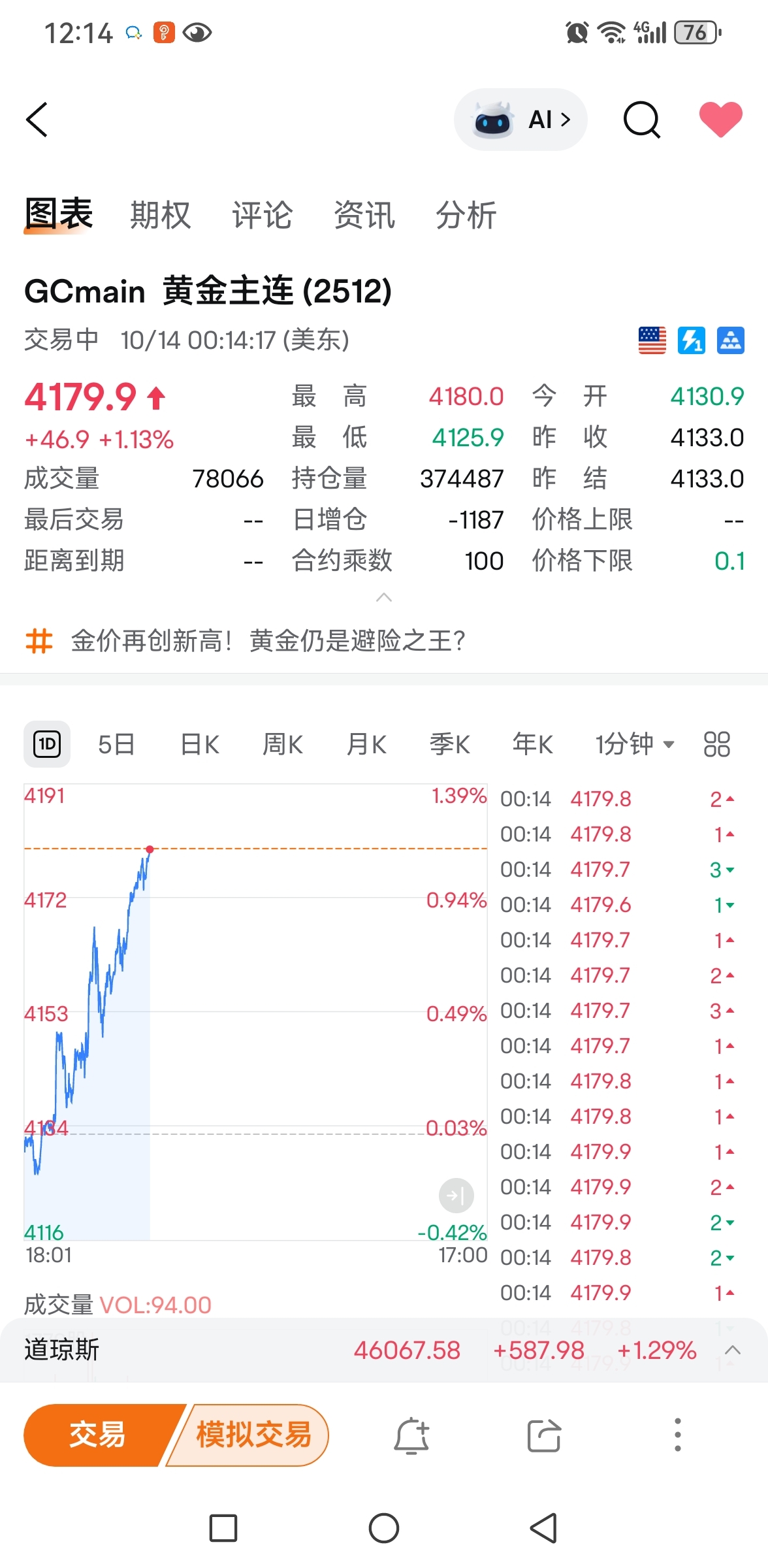
Task: Switch chart to 日K
Action: (x=200, y=744)
